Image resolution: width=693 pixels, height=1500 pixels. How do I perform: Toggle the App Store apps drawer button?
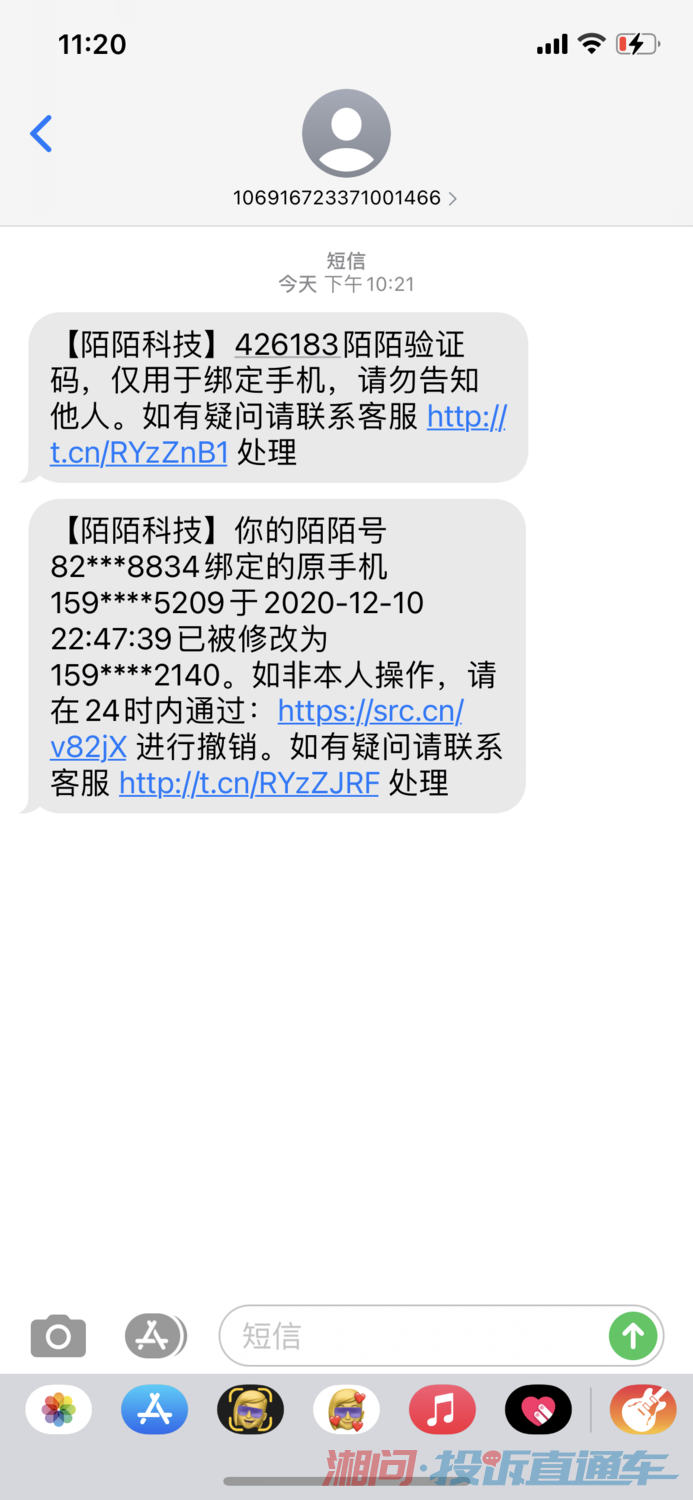point(154,1336)
